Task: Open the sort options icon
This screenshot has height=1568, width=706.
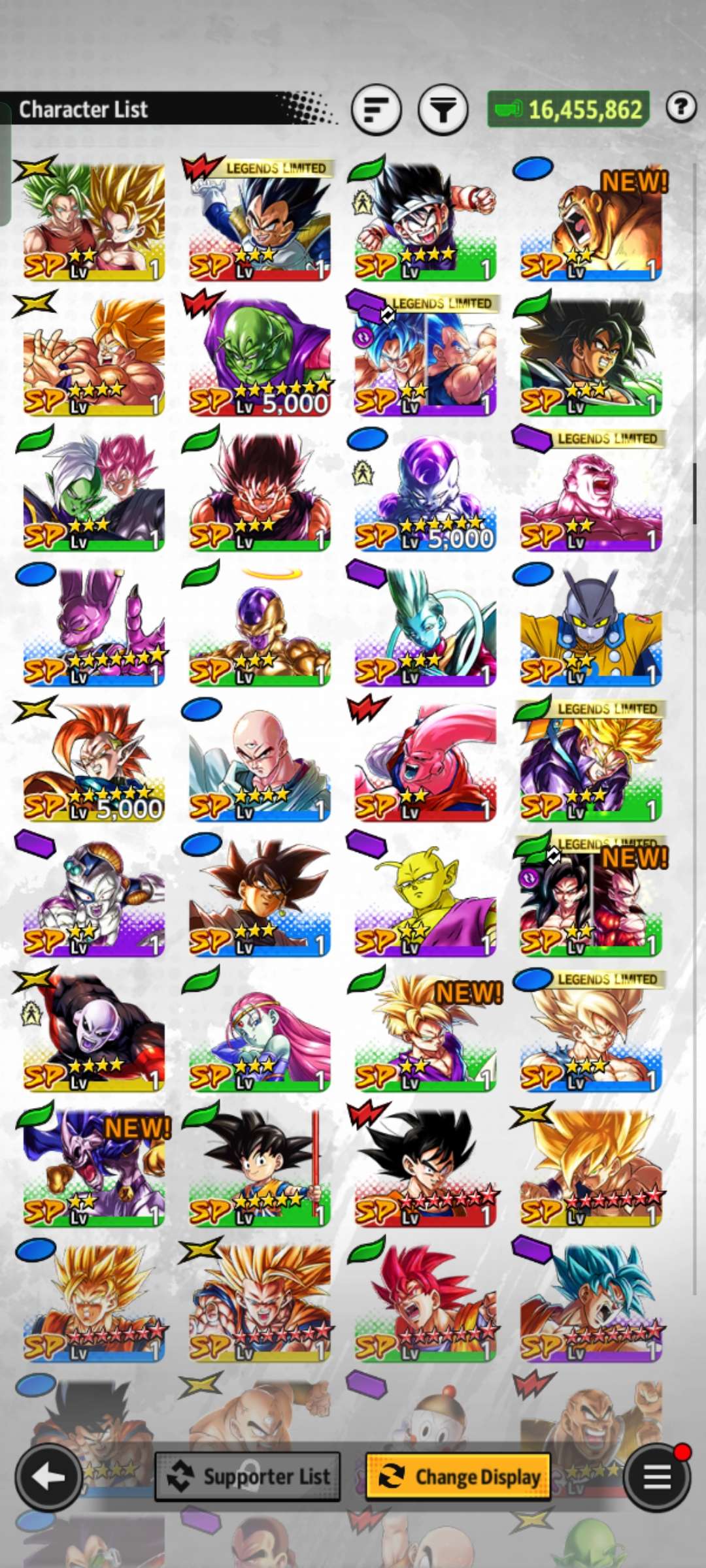Action: point(376,109)
